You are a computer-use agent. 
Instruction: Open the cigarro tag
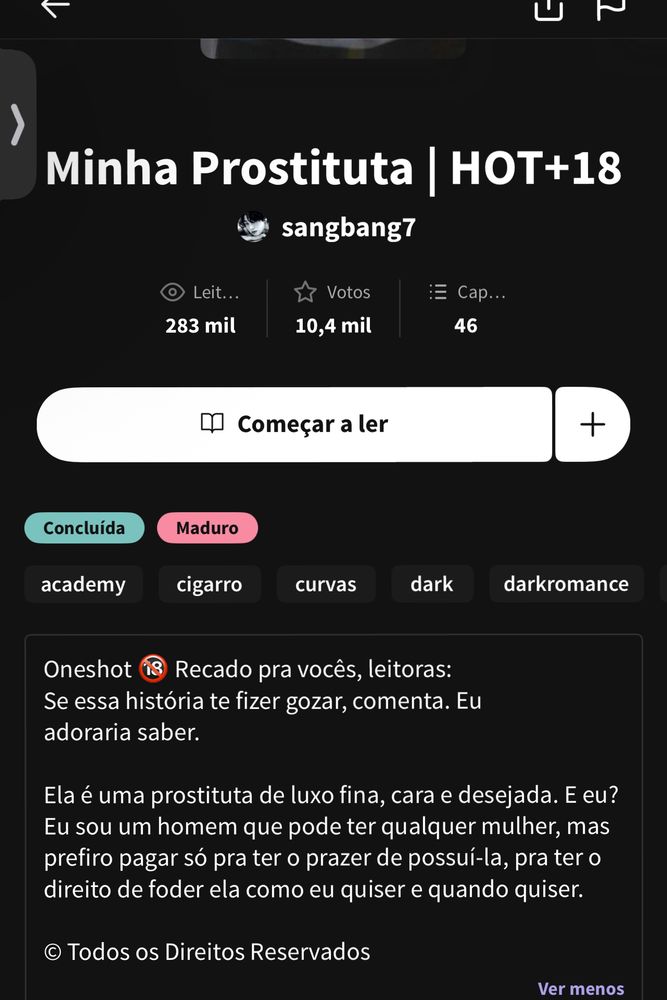click(209, 584)
